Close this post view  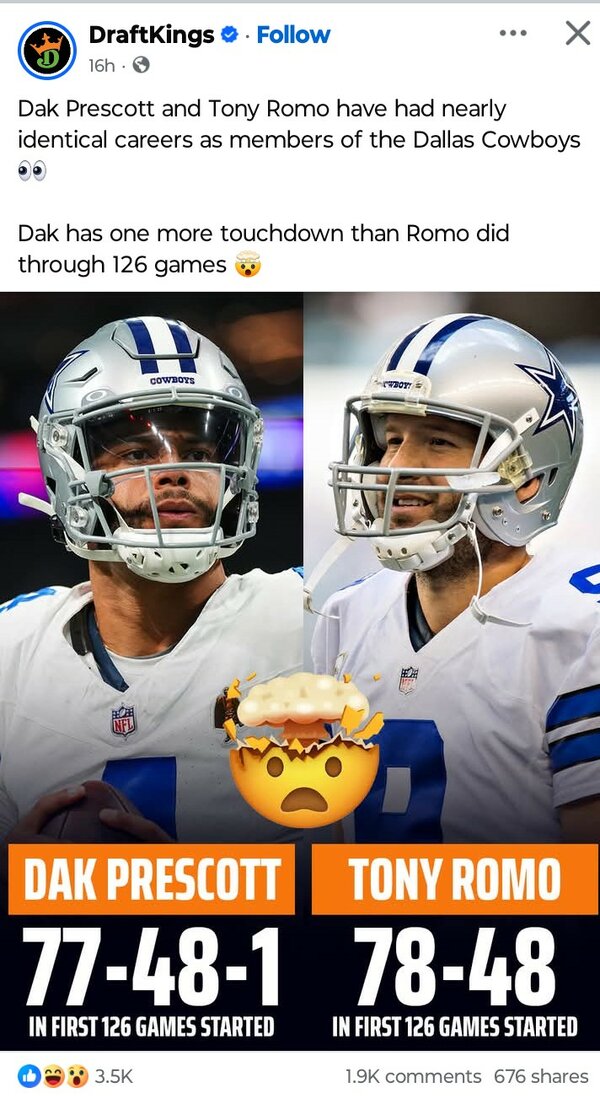click(577, 33)
